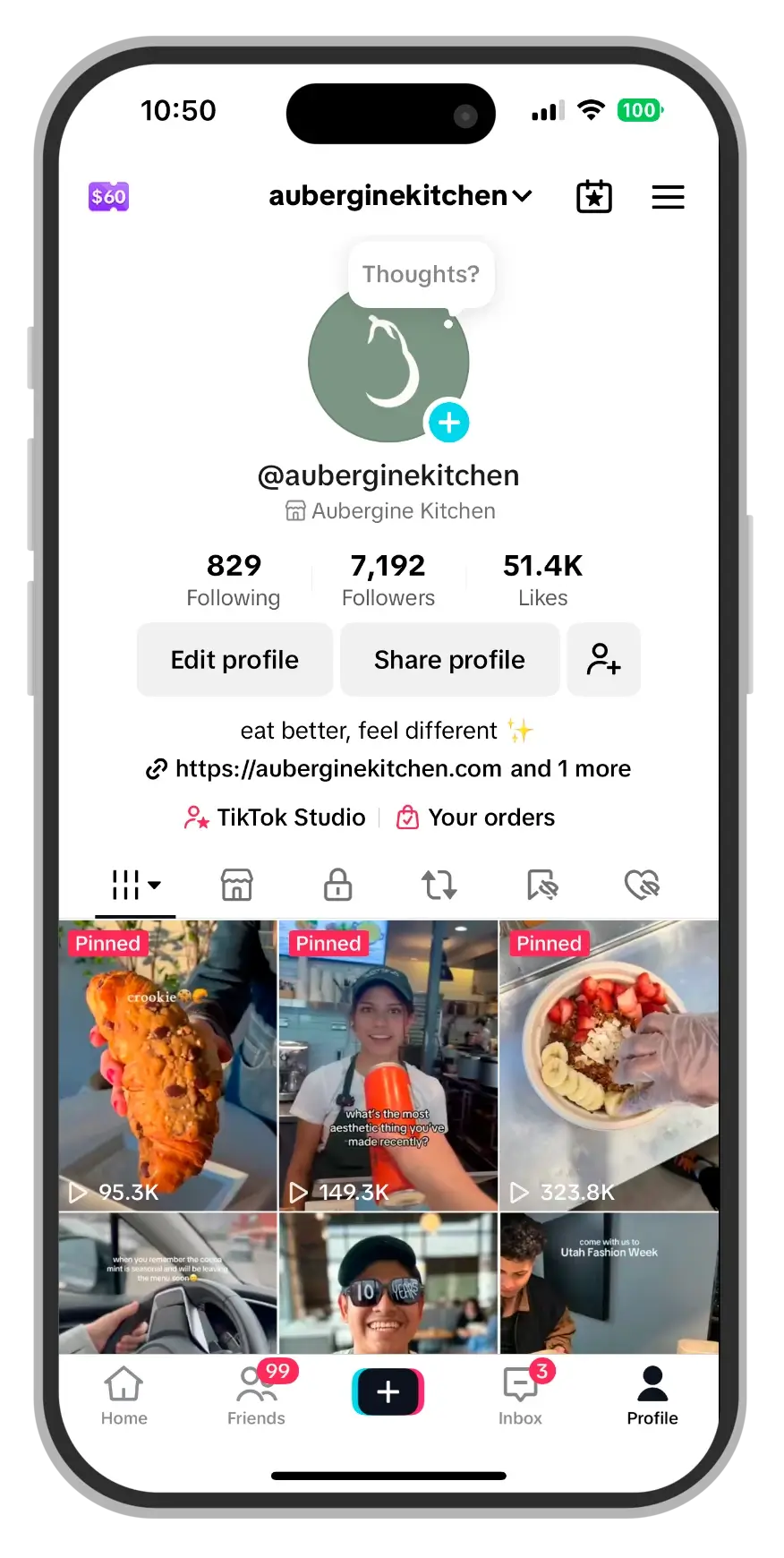This screenshot has width=784, height=1558.
Task: Open the starred calendar icon
Action: click(593, 196)
